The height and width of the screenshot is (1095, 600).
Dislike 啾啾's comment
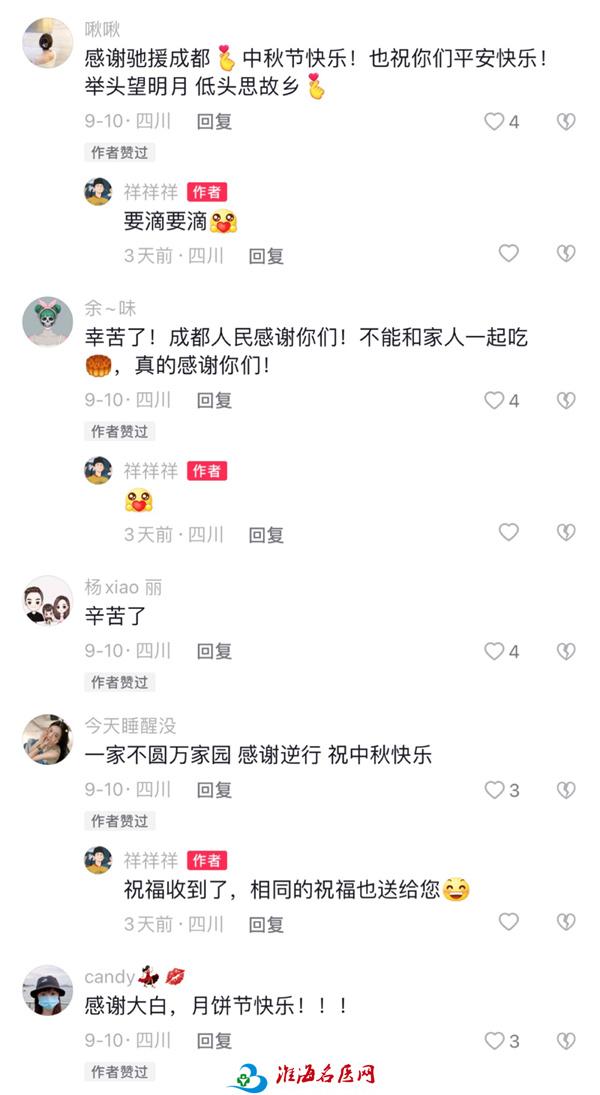(566, 122)
